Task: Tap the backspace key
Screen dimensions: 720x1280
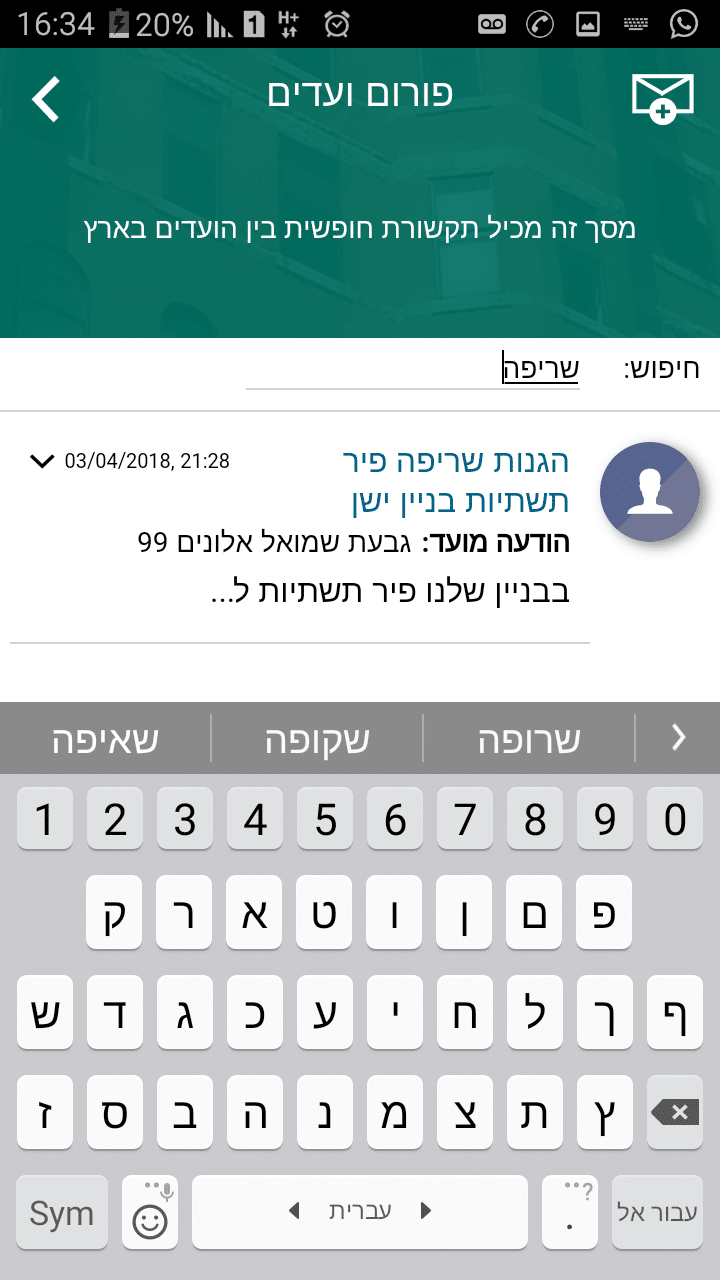Action: [x=675, y=1112]
